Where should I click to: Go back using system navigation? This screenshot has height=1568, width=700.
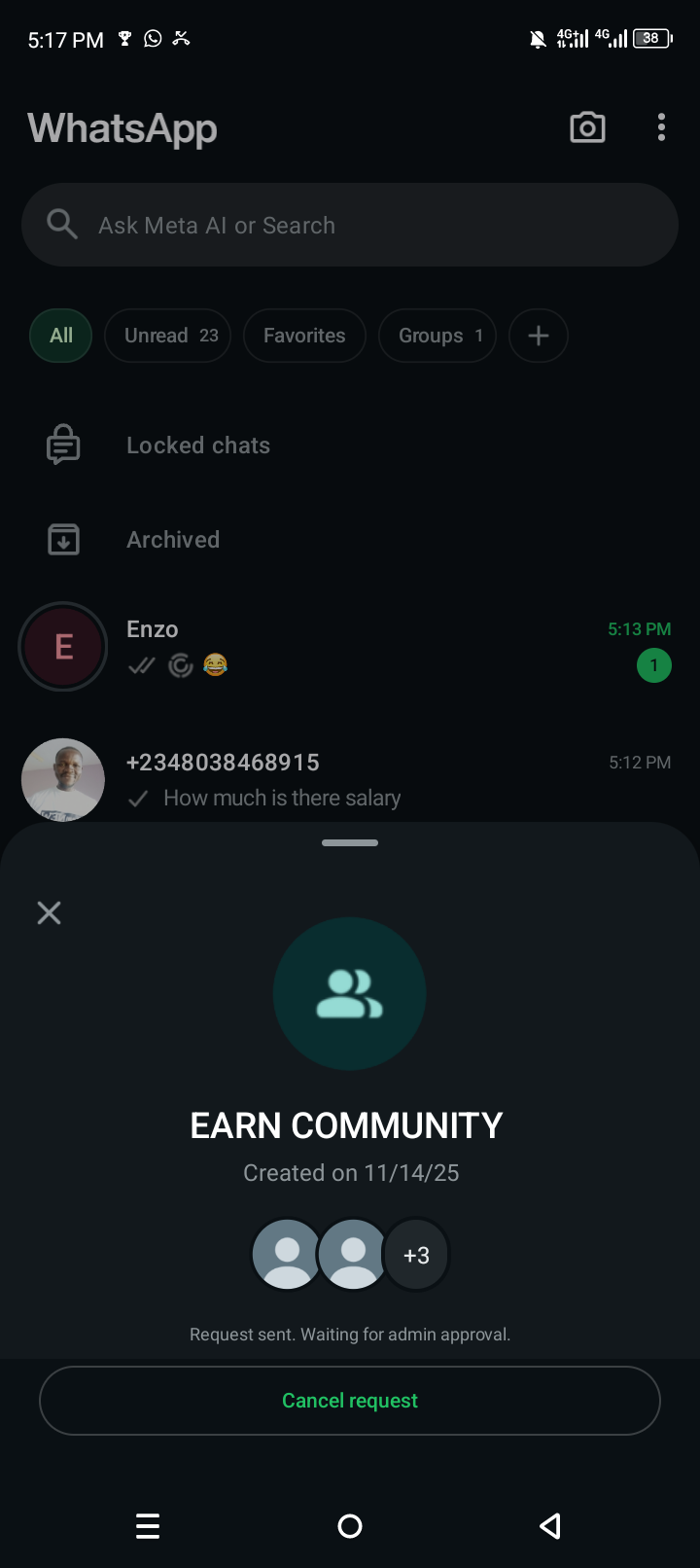click(x=550, y=1526)
